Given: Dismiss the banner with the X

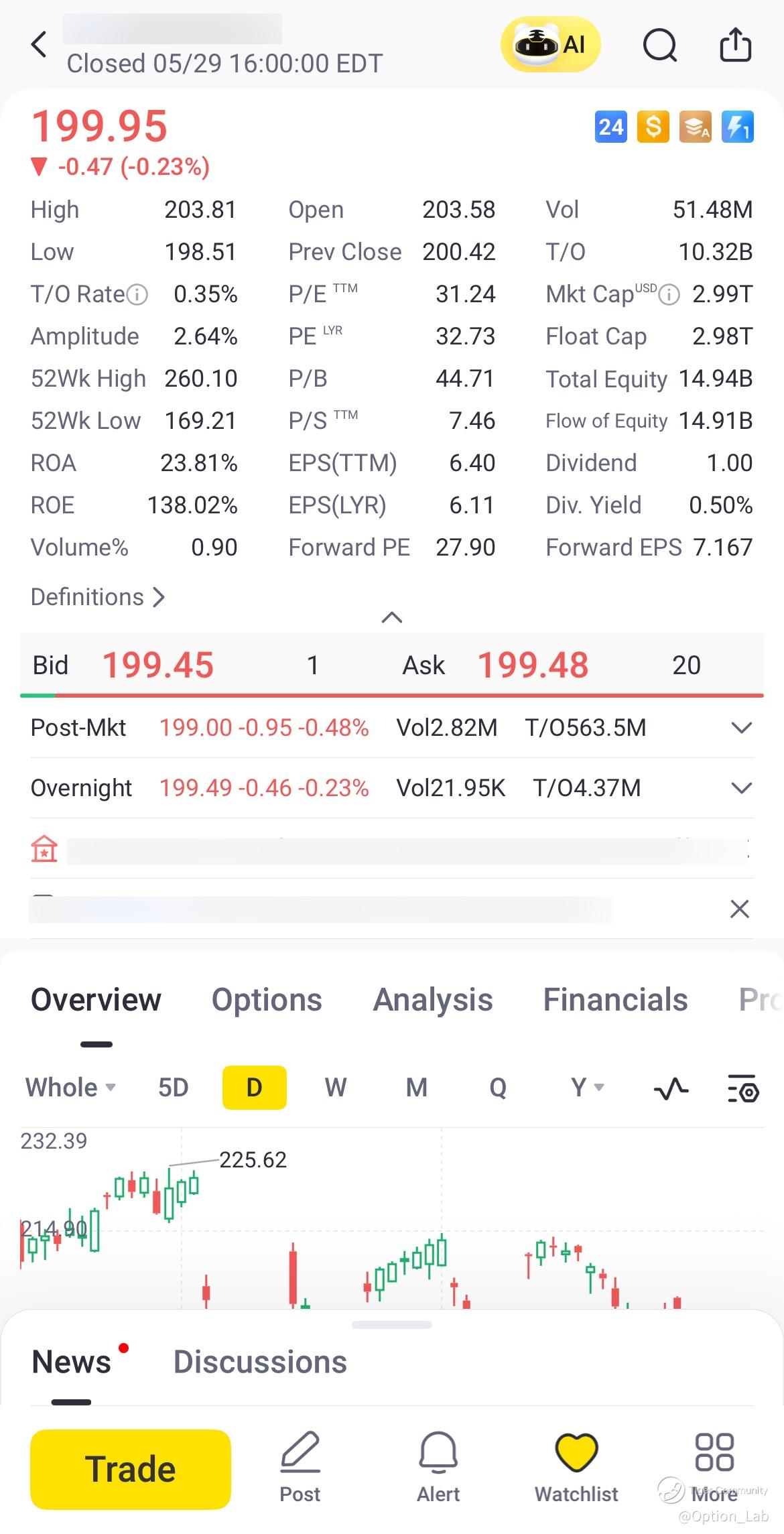Looking at the screenshot, I should (739, 909).
